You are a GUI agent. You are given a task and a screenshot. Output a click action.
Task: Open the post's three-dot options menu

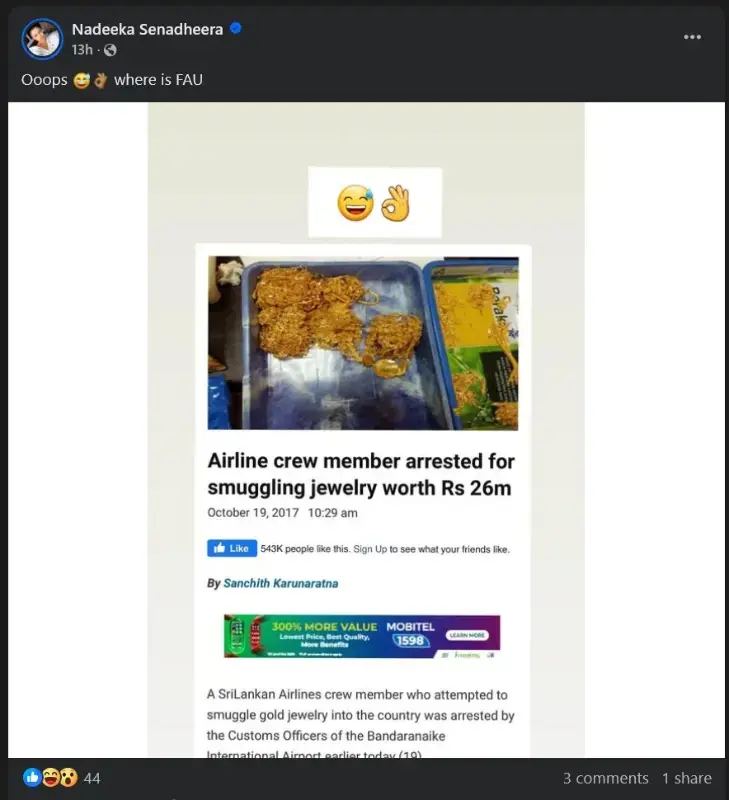pyautogui.click(x=692, y=37)
